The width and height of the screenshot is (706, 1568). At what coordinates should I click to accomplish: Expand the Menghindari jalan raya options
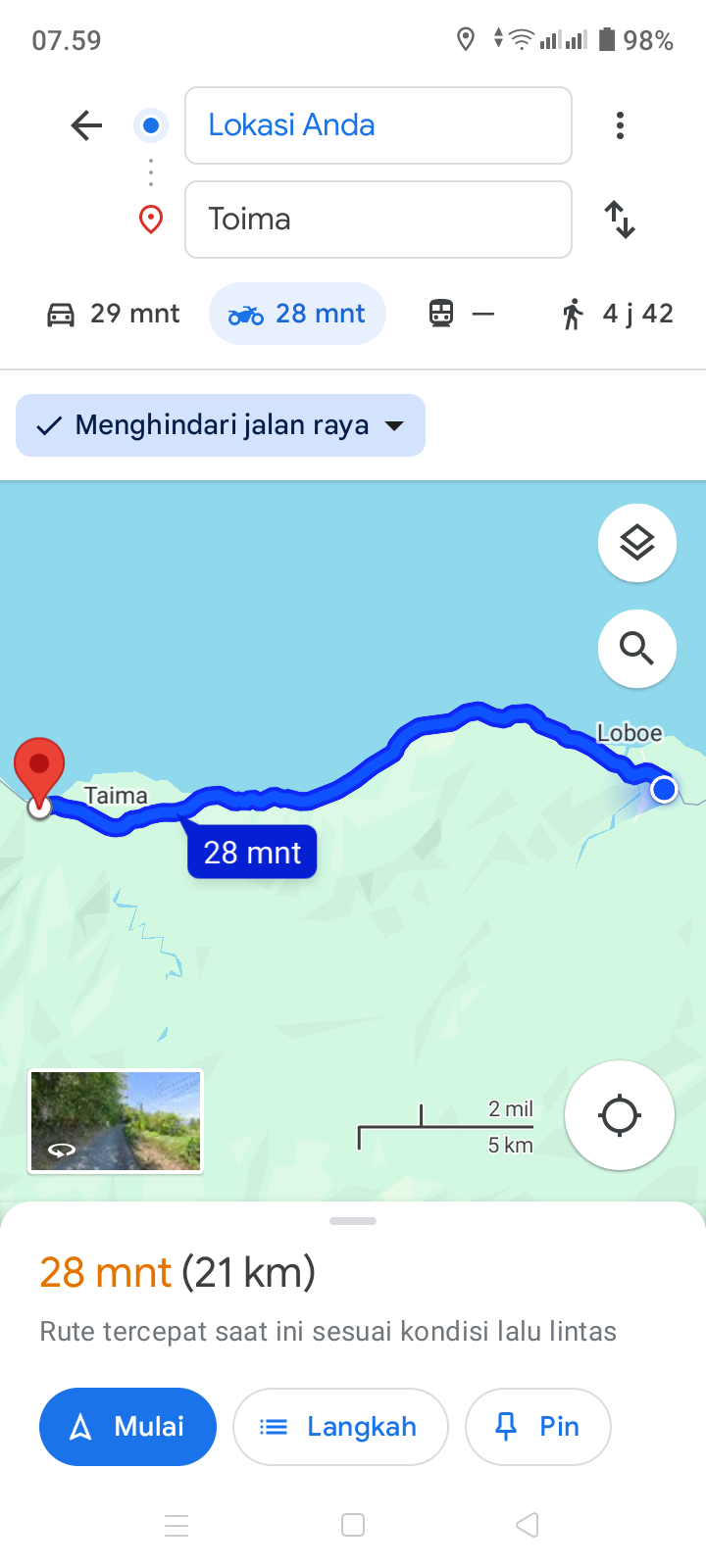[221, 425]
